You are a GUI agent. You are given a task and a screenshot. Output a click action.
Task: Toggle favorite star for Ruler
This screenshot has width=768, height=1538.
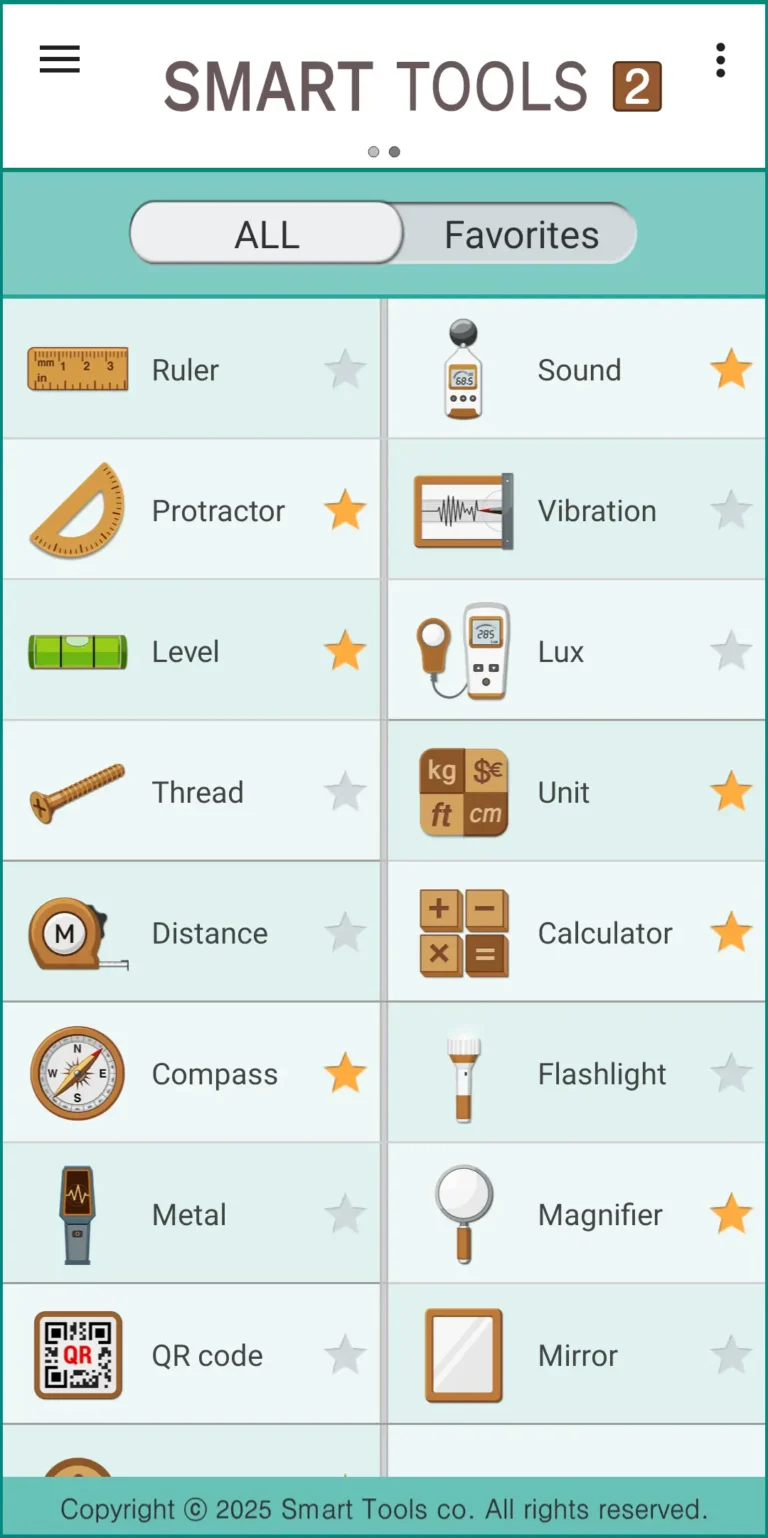coord(345,369)
